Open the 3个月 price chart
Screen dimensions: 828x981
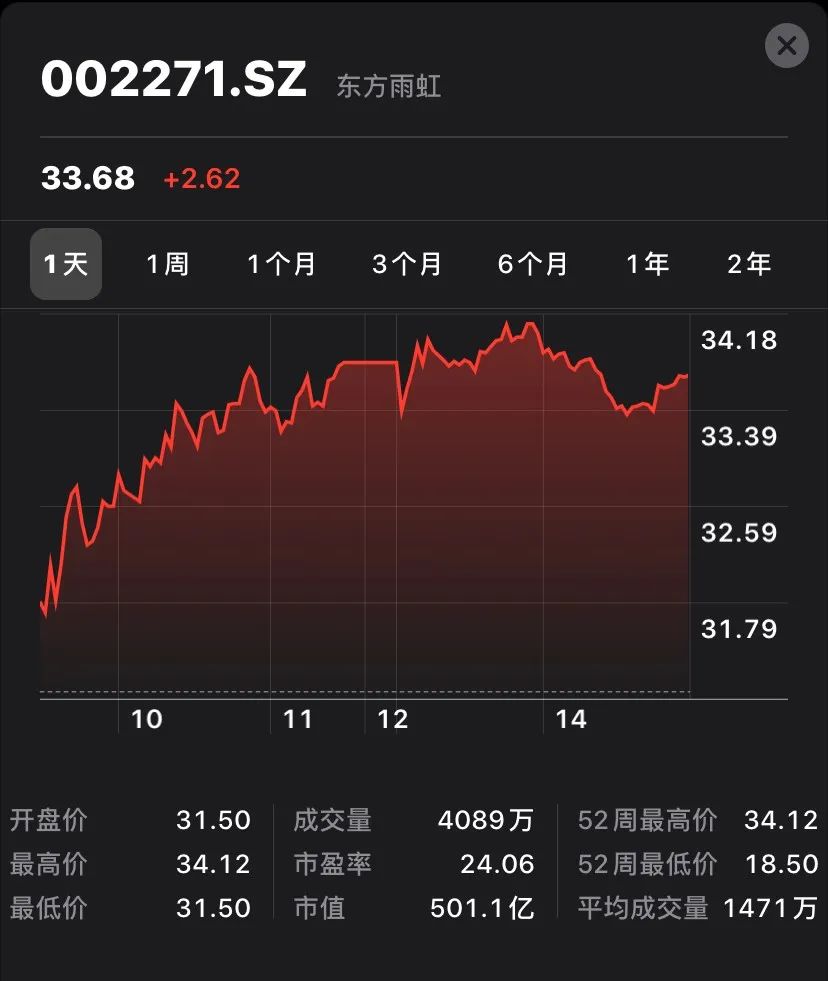406,264
